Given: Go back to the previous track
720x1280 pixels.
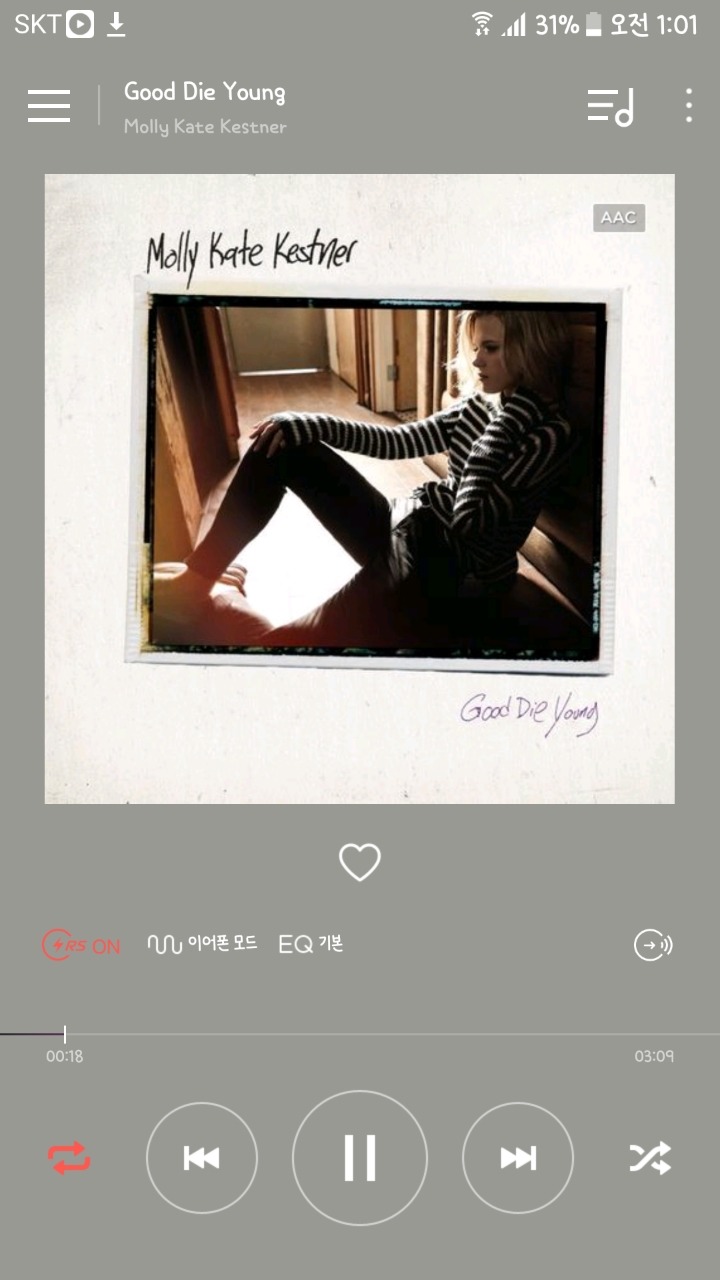Looking at the screenshot, I should [202, 1158].
